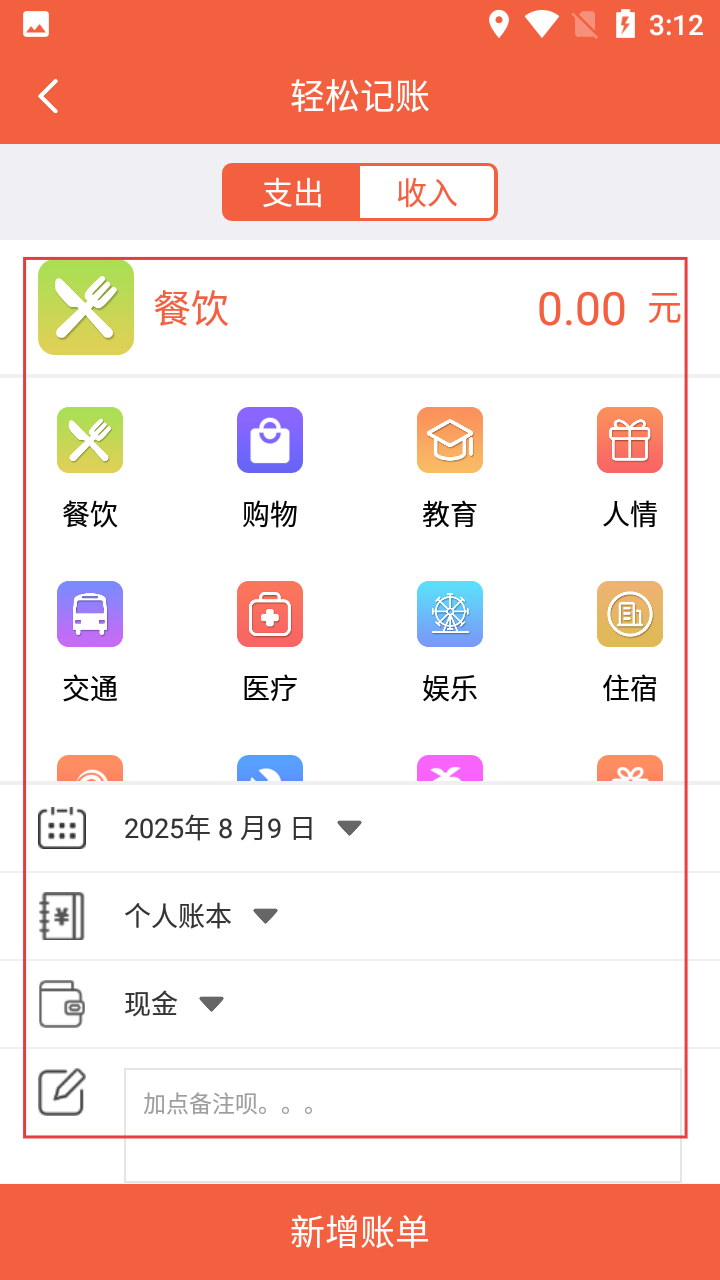Expand the 个人账本 account book dropdown
720x1280 pixels.
pyautogui.click(x=200, y=916)
